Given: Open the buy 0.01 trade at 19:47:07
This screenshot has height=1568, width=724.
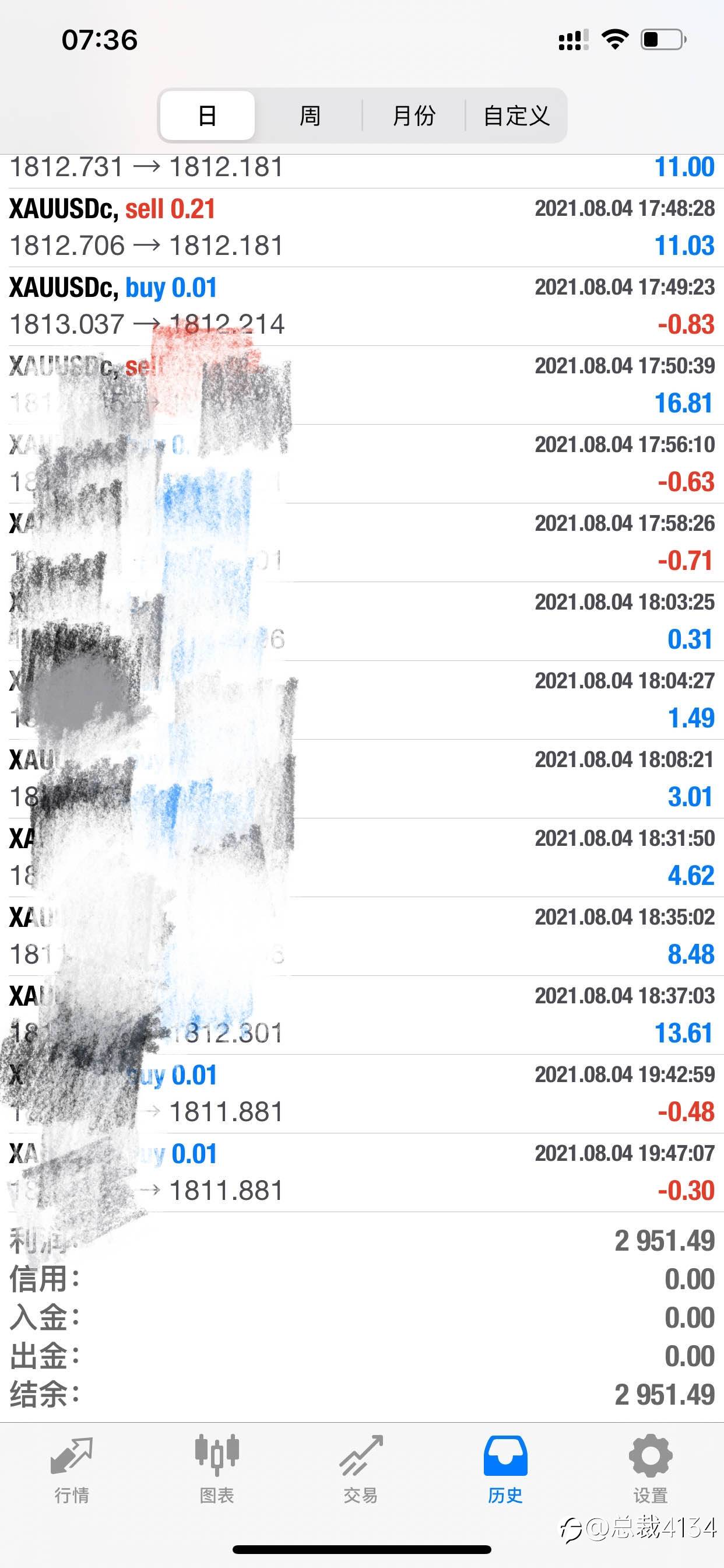Looking at the screenshot, I should [x=362, y=1172].
